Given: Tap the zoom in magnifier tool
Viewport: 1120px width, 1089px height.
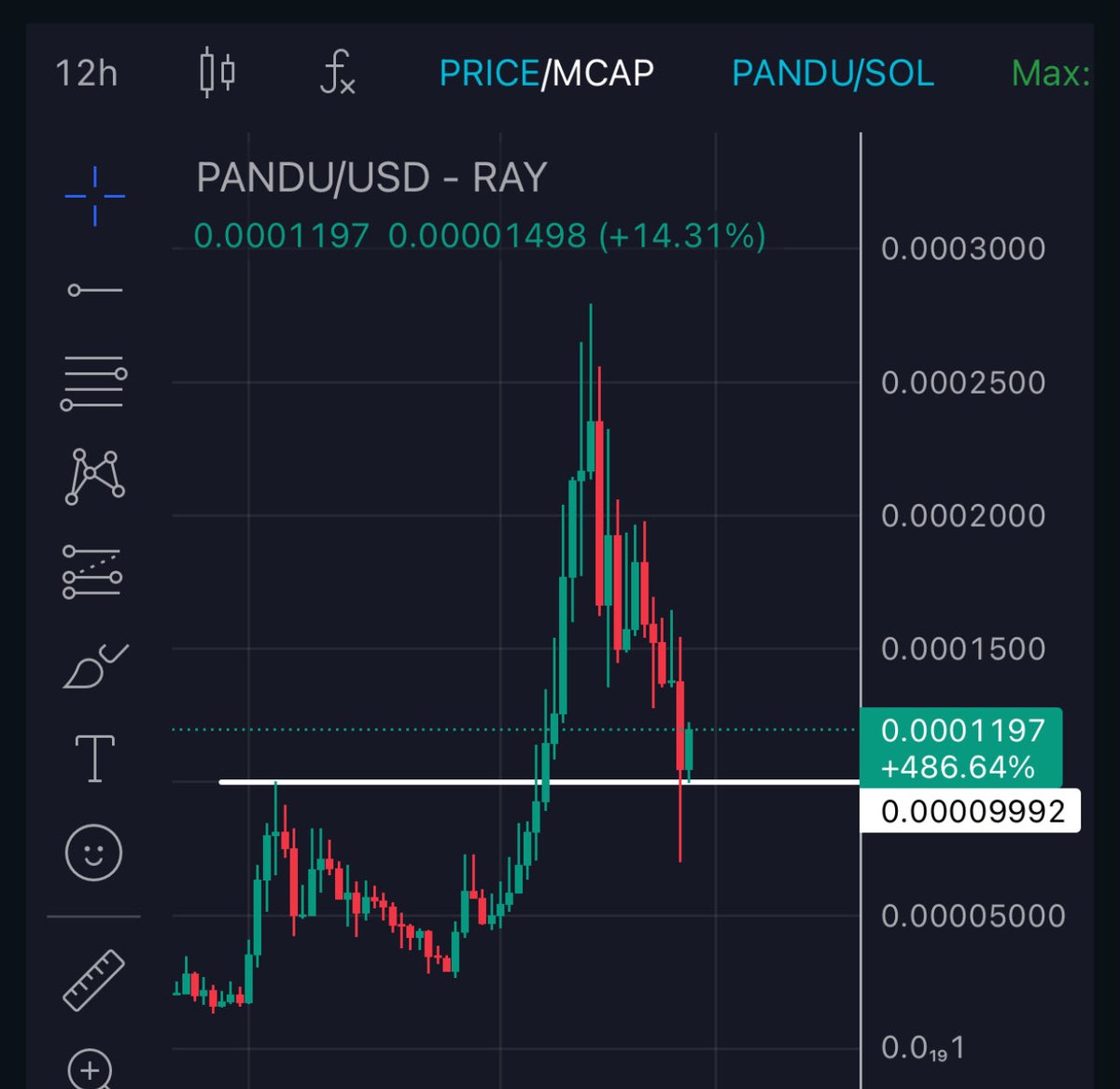Looking at the screenshot, I should (x=91, y=1068).
